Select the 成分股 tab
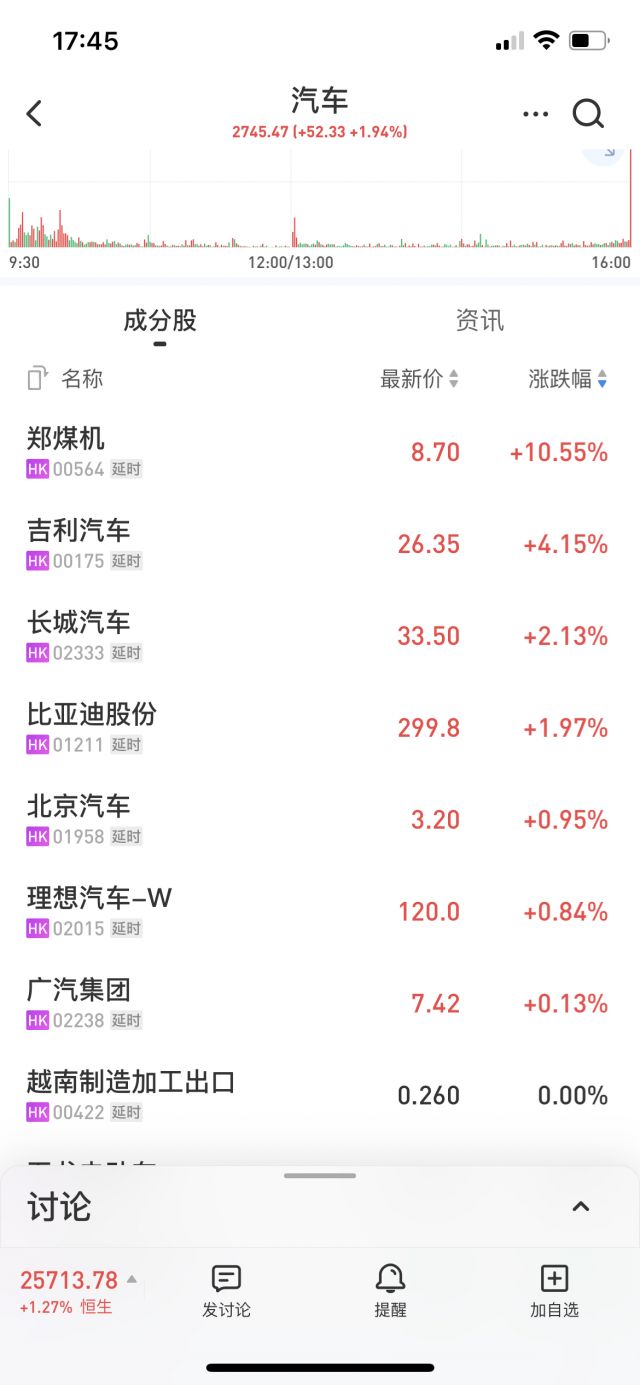 [160, 321]
